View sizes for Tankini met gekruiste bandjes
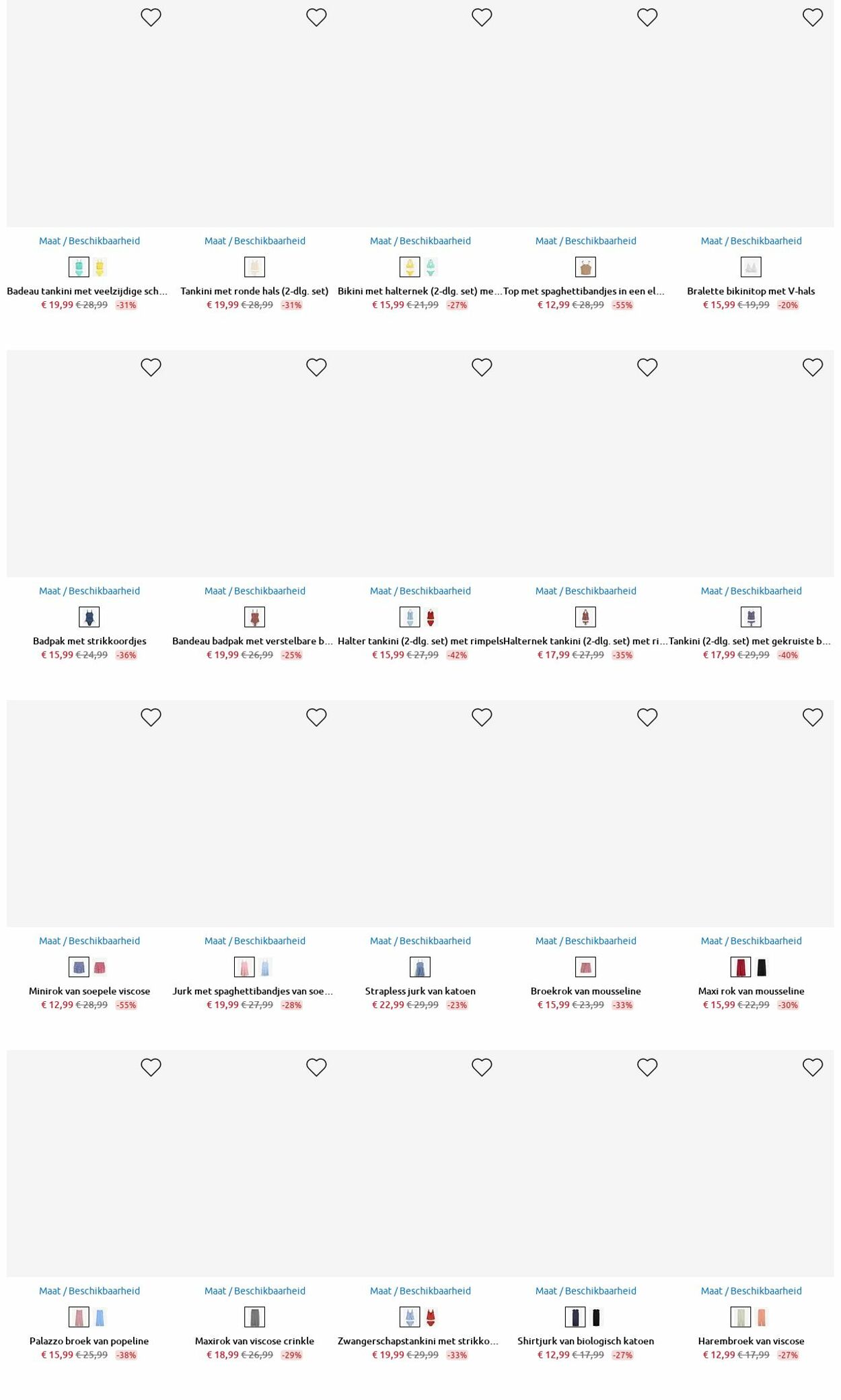This screenshot has height=1400, width=841. point(751,590)
